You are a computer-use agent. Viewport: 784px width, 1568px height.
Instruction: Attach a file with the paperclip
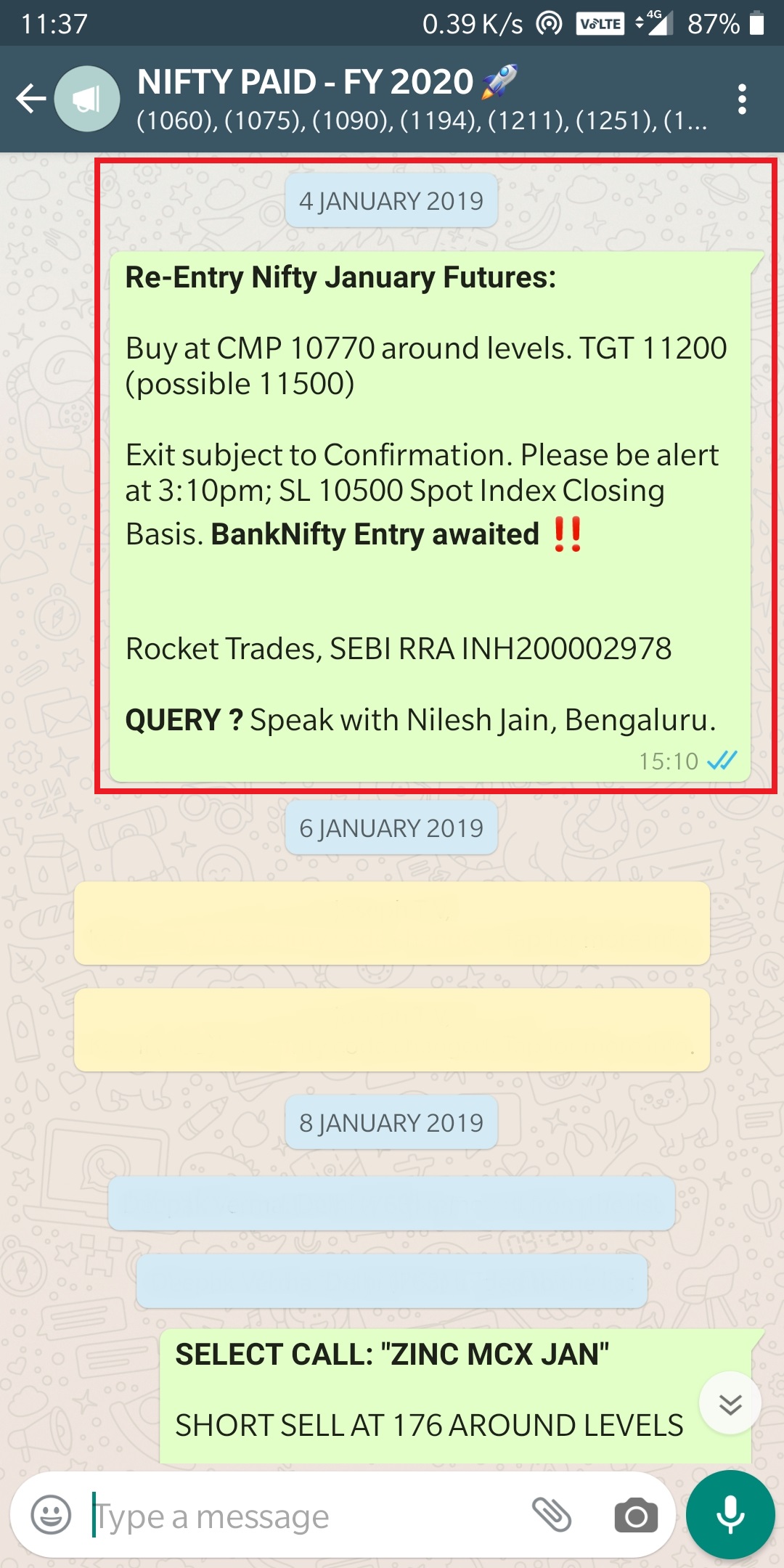pyautogui.click(x=552, y=1515)
